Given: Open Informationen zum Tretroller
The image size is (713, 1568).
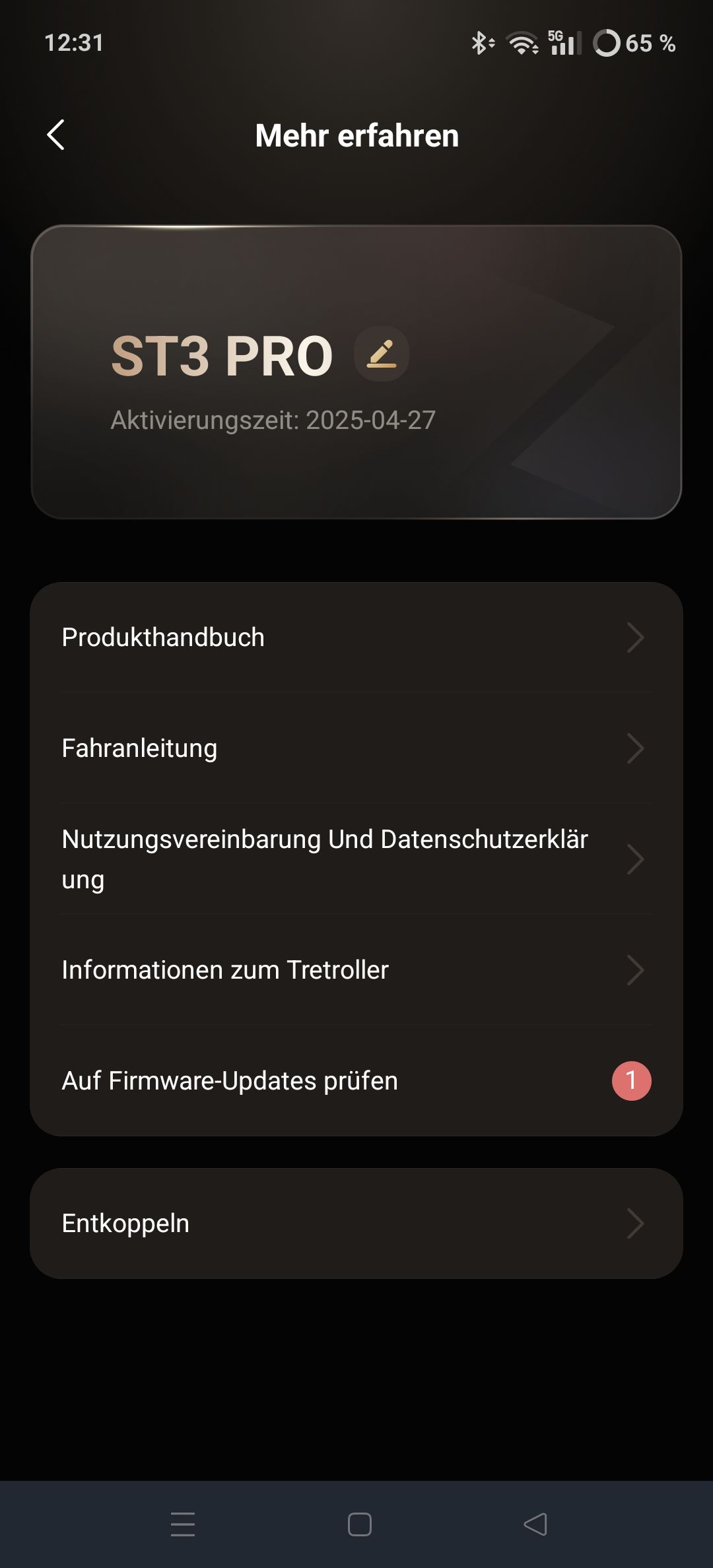Looking at the screenshot, I should tap(356, 970).
